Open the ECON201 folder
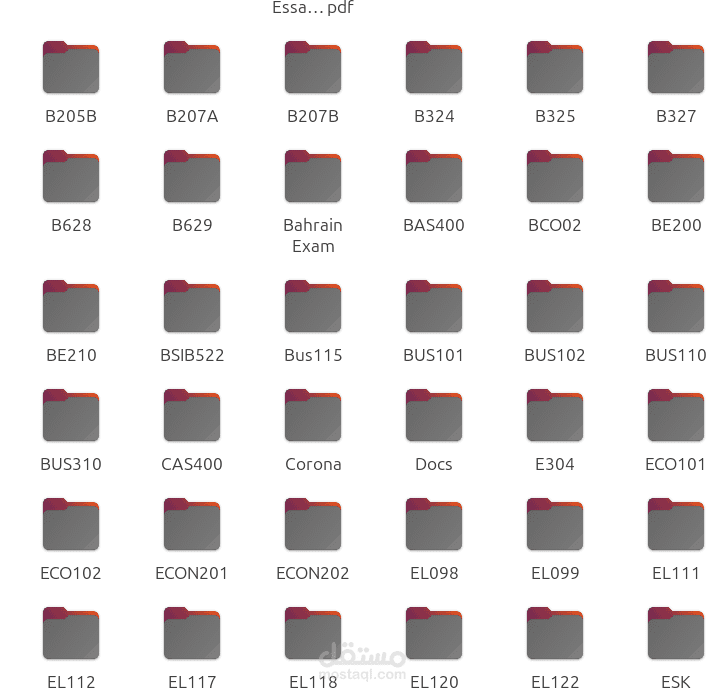 coord(192,525)
